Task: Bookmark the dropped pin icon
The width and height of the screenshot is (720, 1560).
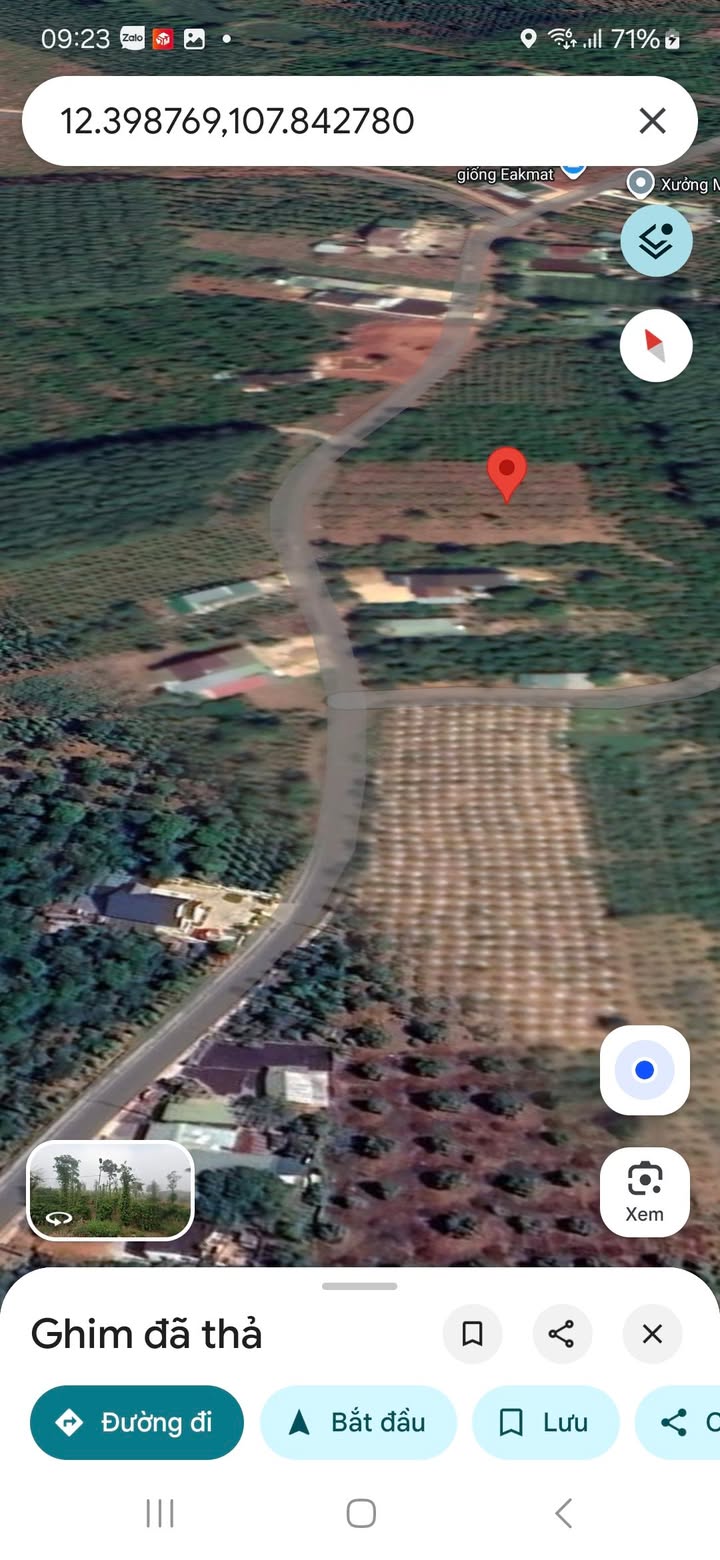Action: click(472, 1334)
